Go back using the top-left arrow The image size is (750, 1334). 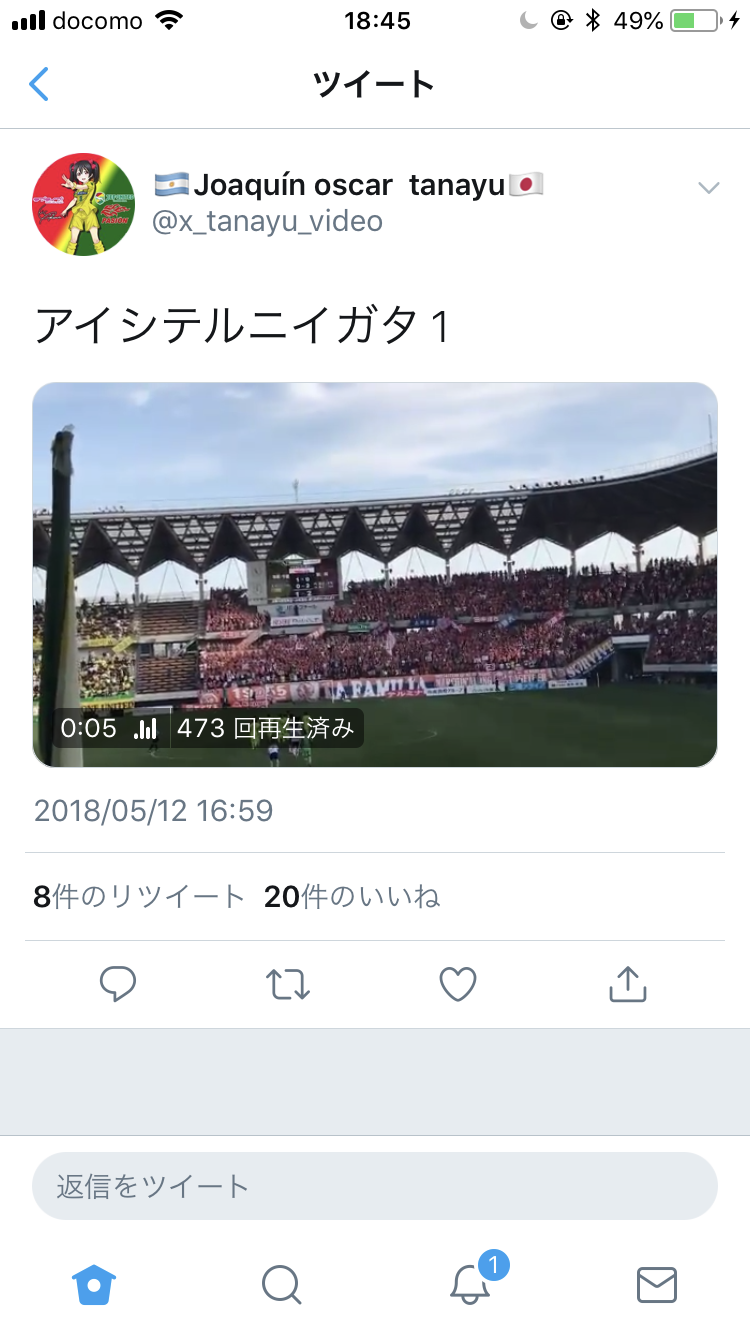pyautogui.click(x=38, y=85)
